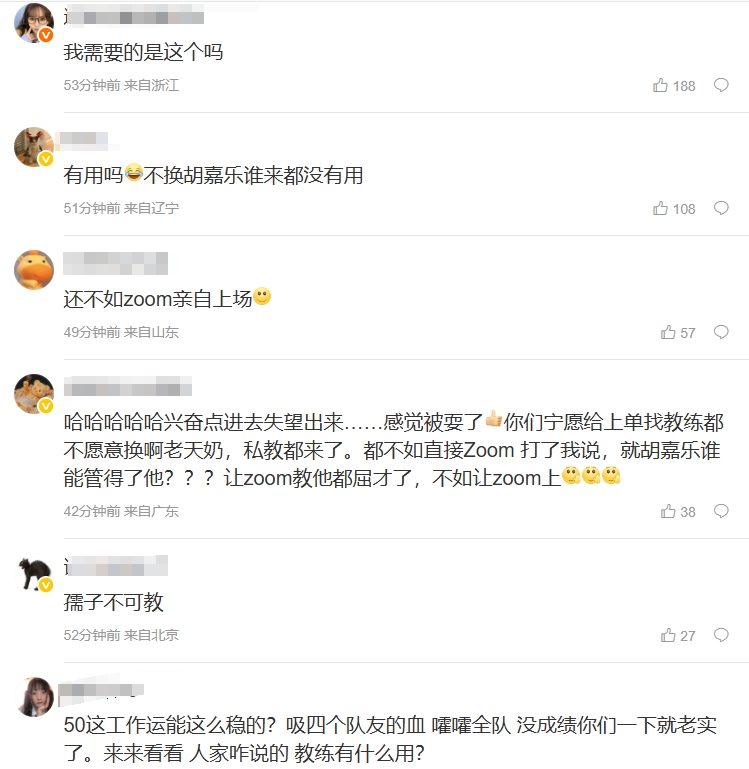
Task: View profile of the "50这工作运" commenter
Action: coord(33,697)
